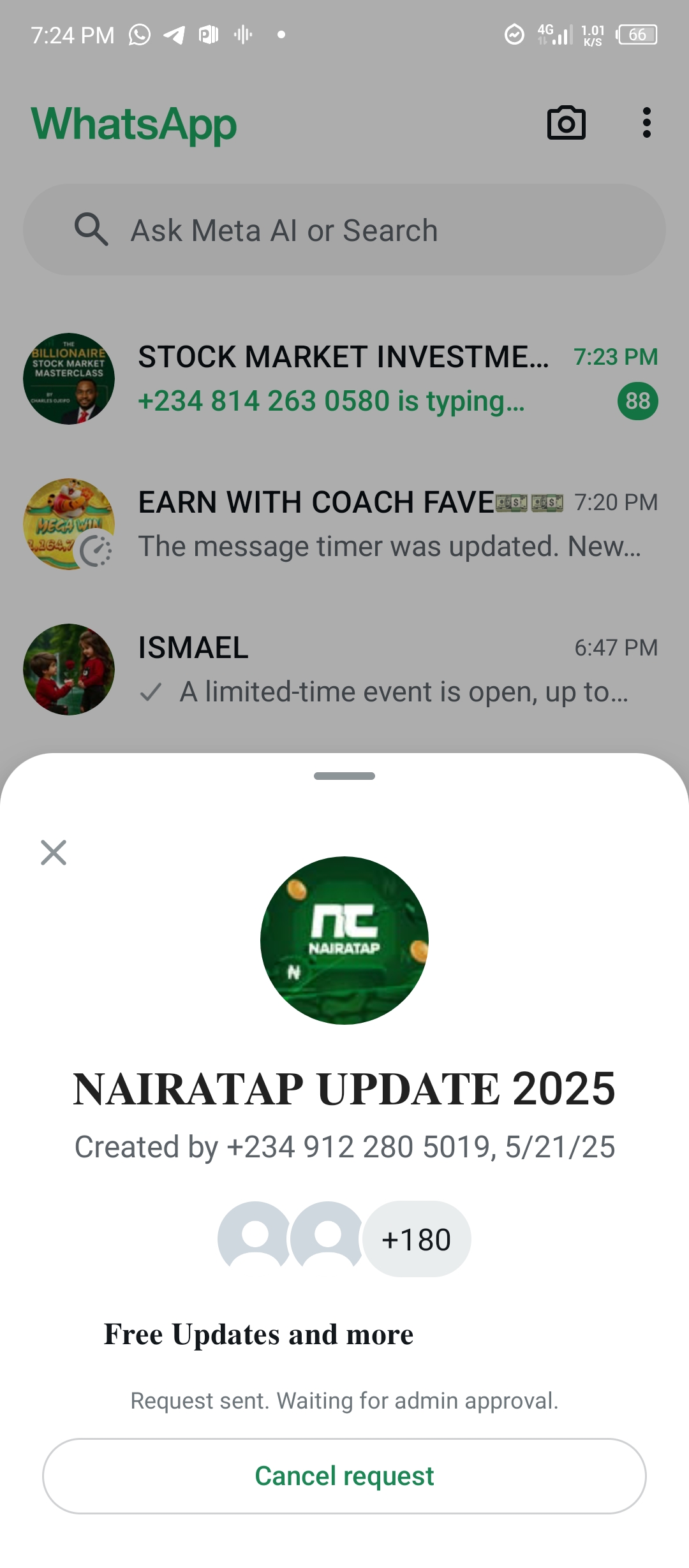
Task: Open the three-dot overflow menu
Action: pos(646,122)
